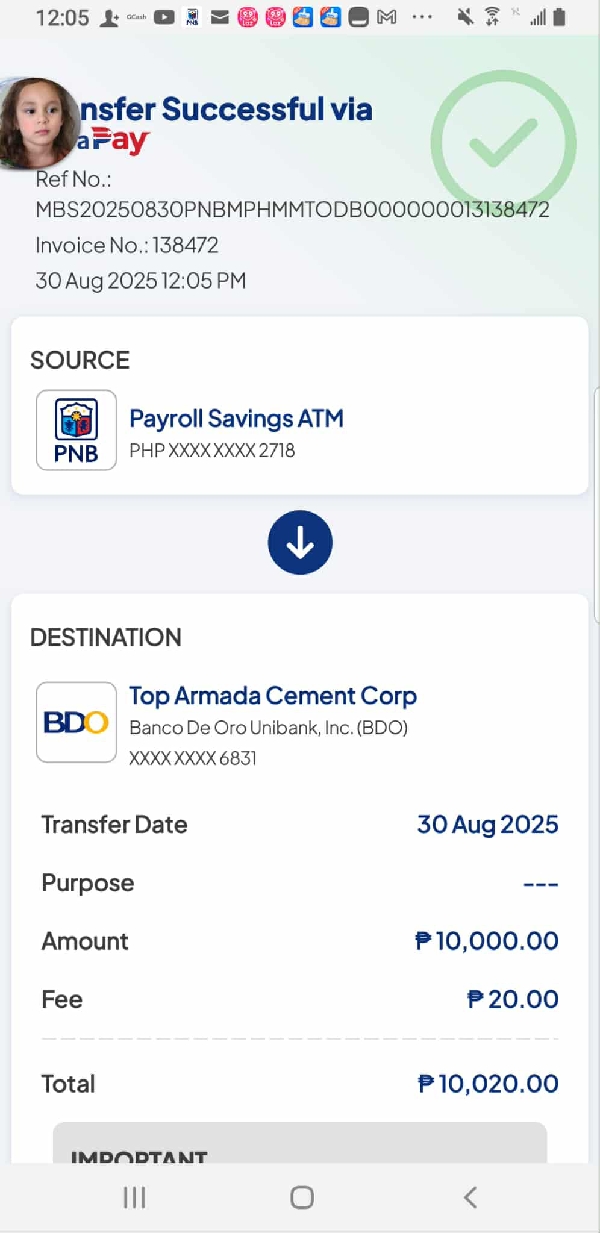600x1233 pixels.
Task: Return to the phone's home screen
Action: [301, 1197]
